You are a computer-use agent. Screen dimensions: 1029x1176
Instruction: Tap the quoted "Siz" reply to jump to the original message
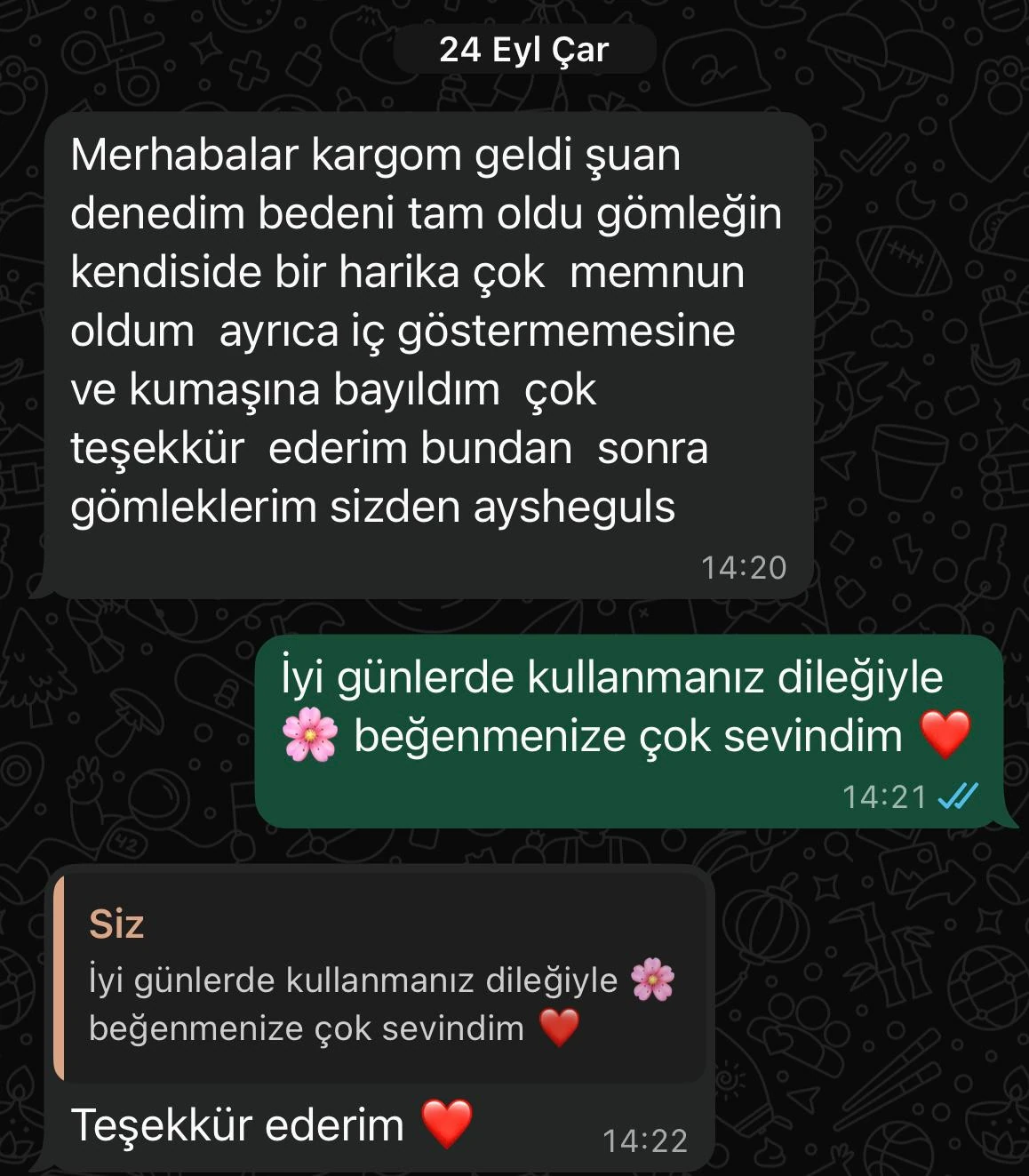tap(379, 978)
